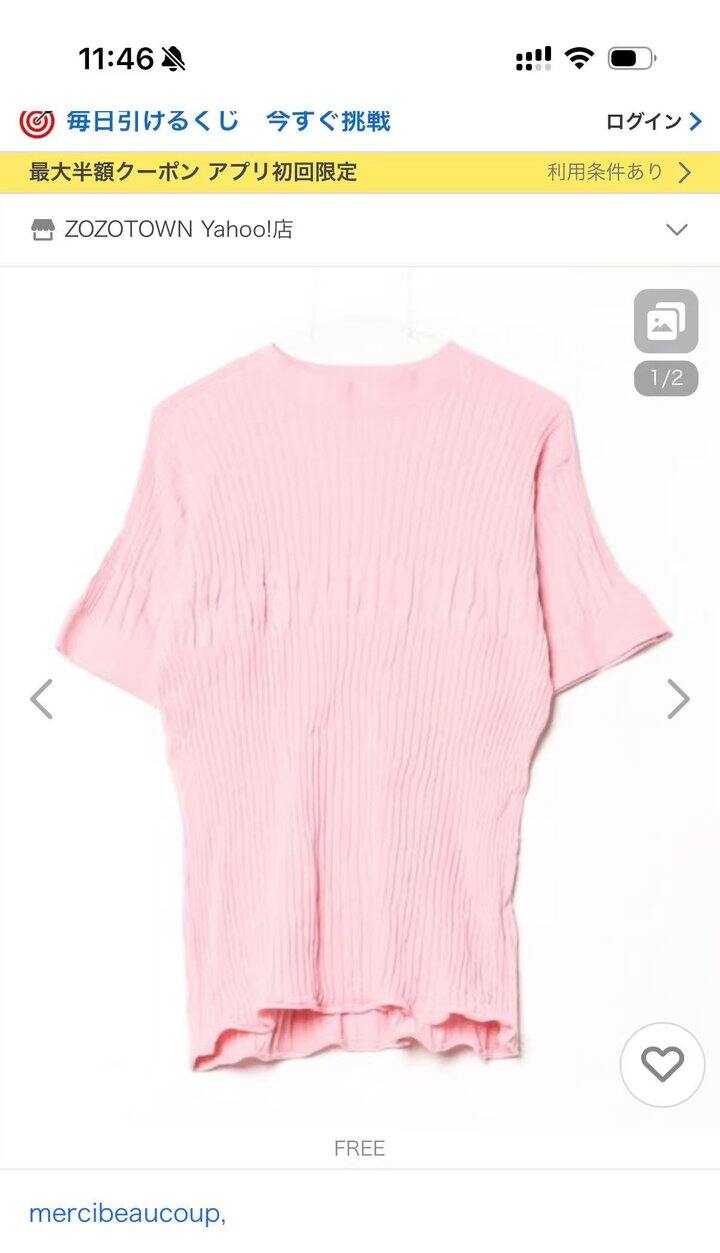720x1253 pixels.
Task: Open the image gallery icon
Action: click(x=666, y=322)
